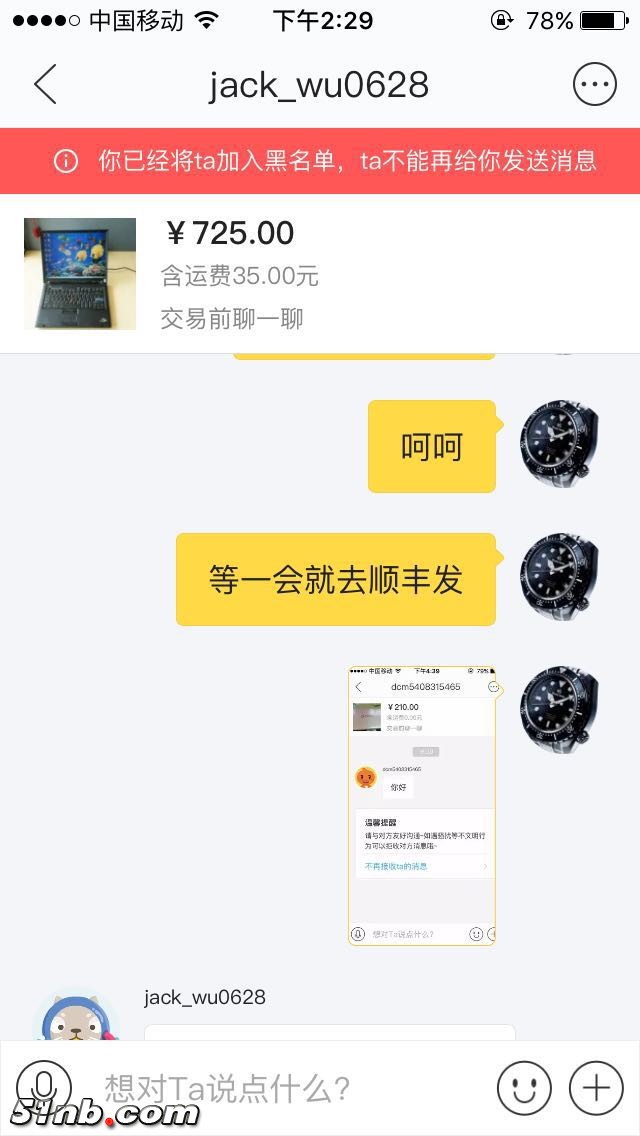
Task: Go back from jack_wu0628 chat
Action: coord(45,85)
